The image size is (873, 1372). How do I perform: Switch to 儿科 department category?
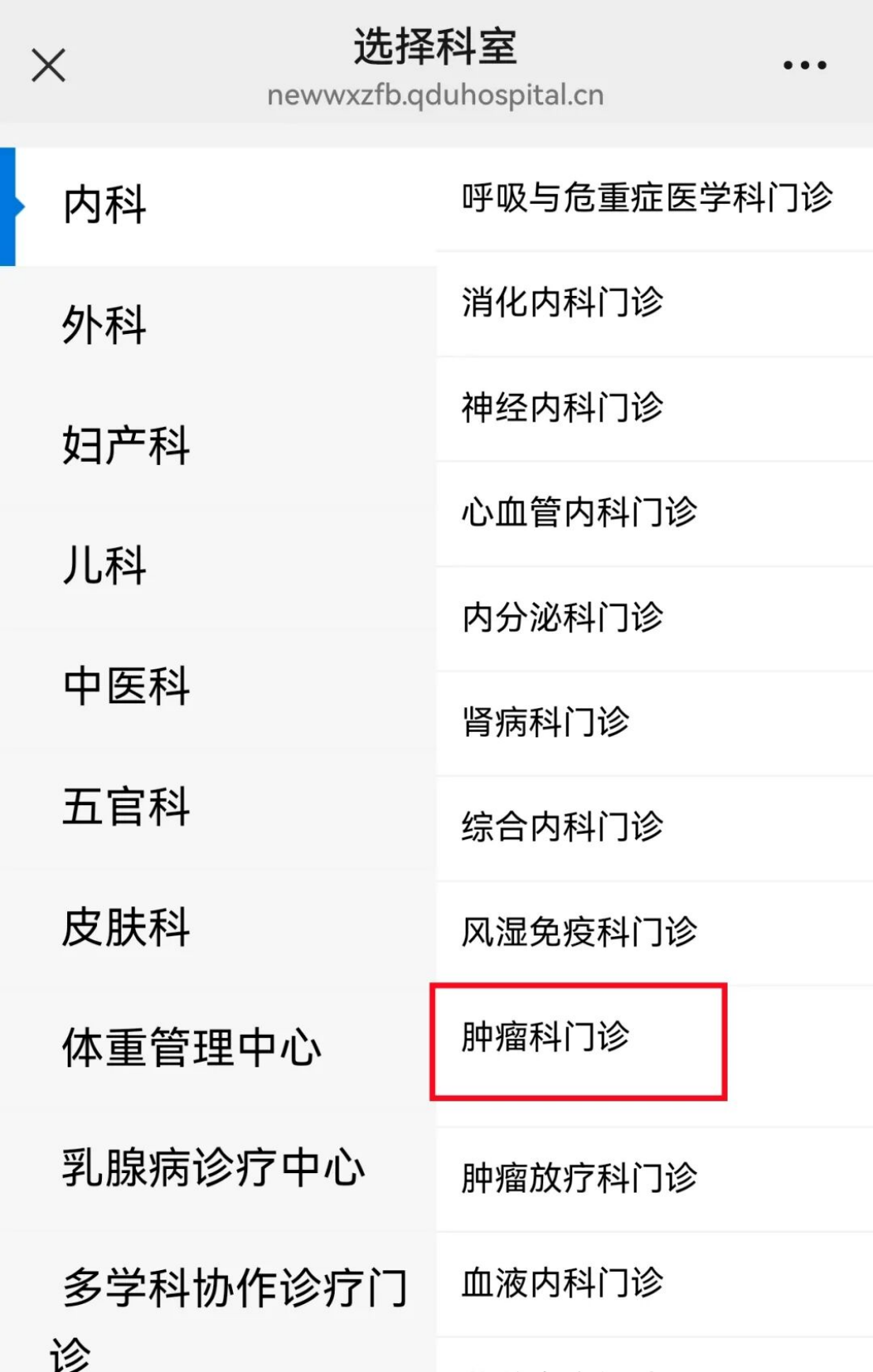pyautogui.click(x=104, y=565)
